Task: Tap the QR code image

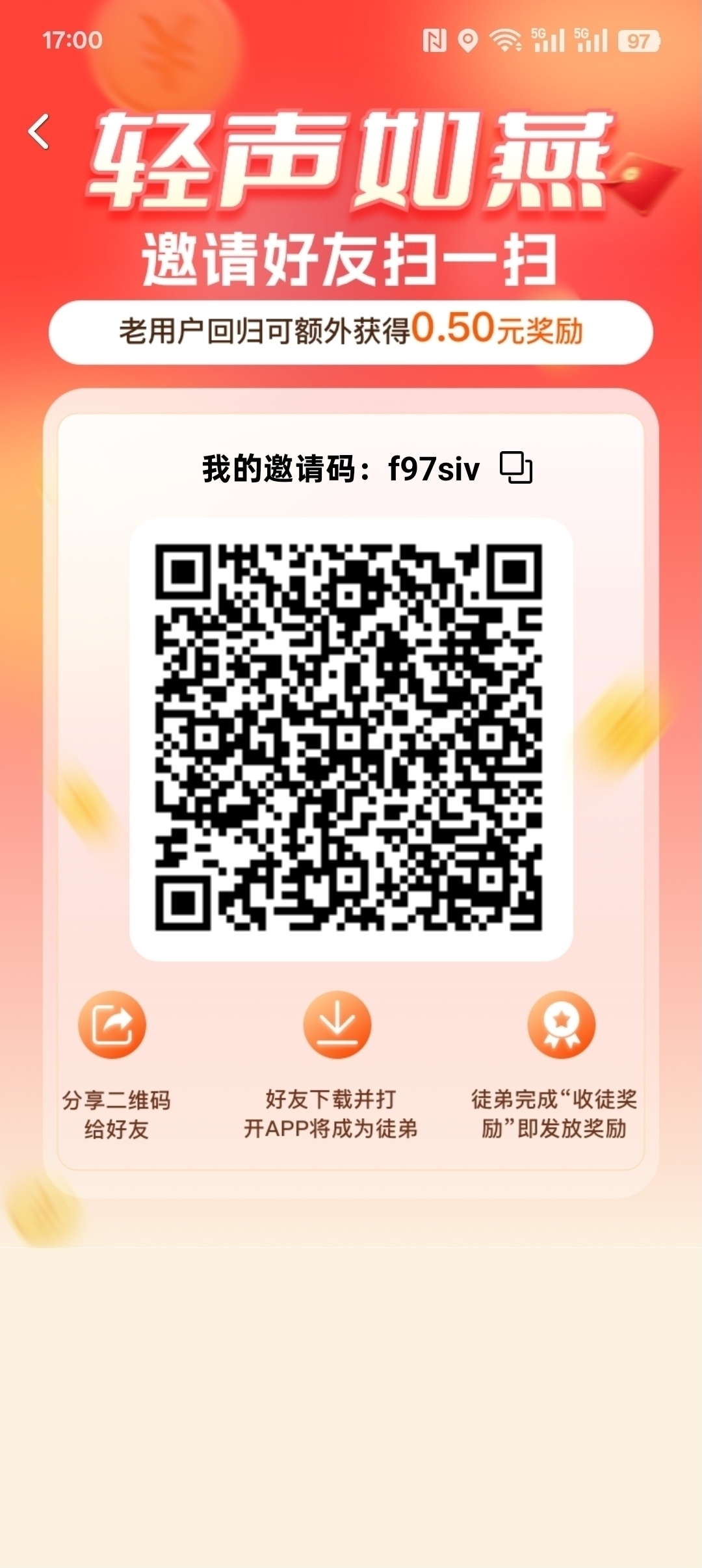Action: pyautogui.click(x=351, y=738)
